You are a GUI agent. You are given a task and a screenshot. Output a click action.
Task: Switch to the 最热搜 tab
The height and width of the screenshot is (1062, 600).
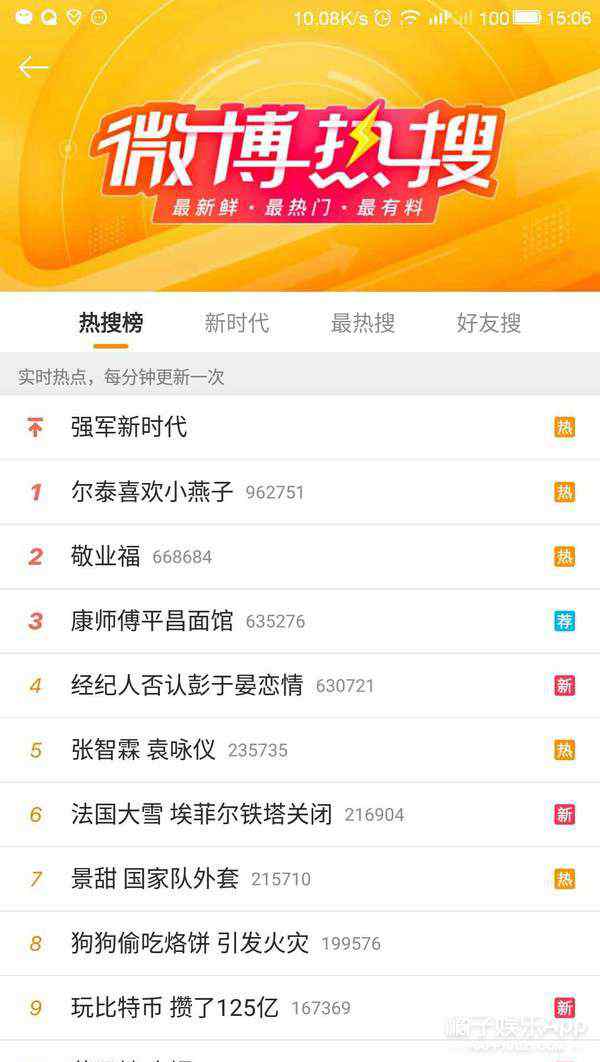click(363, 323)
